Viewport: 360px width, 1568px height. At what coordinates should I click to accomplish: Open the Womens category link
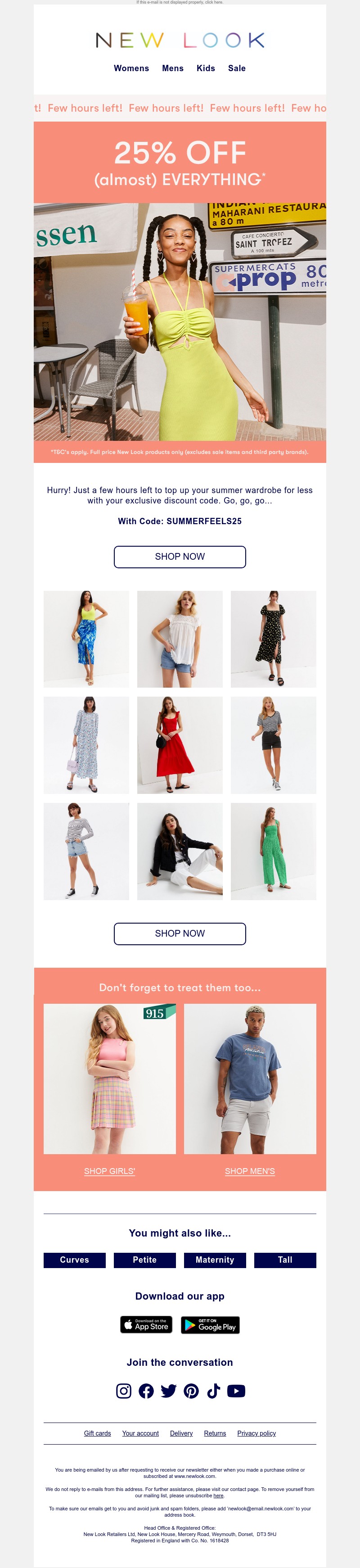(131, 68)
